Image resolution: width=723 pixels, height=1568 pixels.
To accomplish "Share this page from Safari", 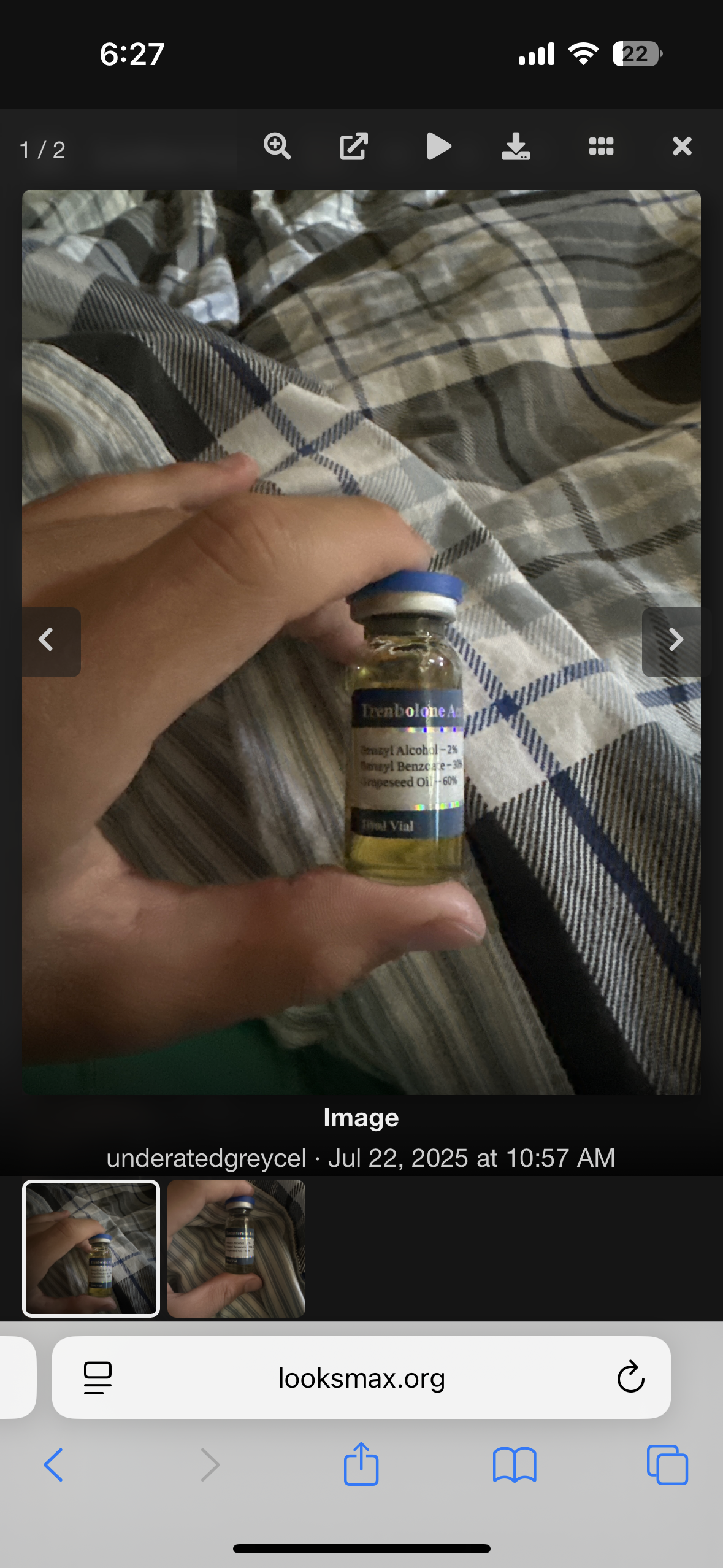I will (x=361, y=1464).
